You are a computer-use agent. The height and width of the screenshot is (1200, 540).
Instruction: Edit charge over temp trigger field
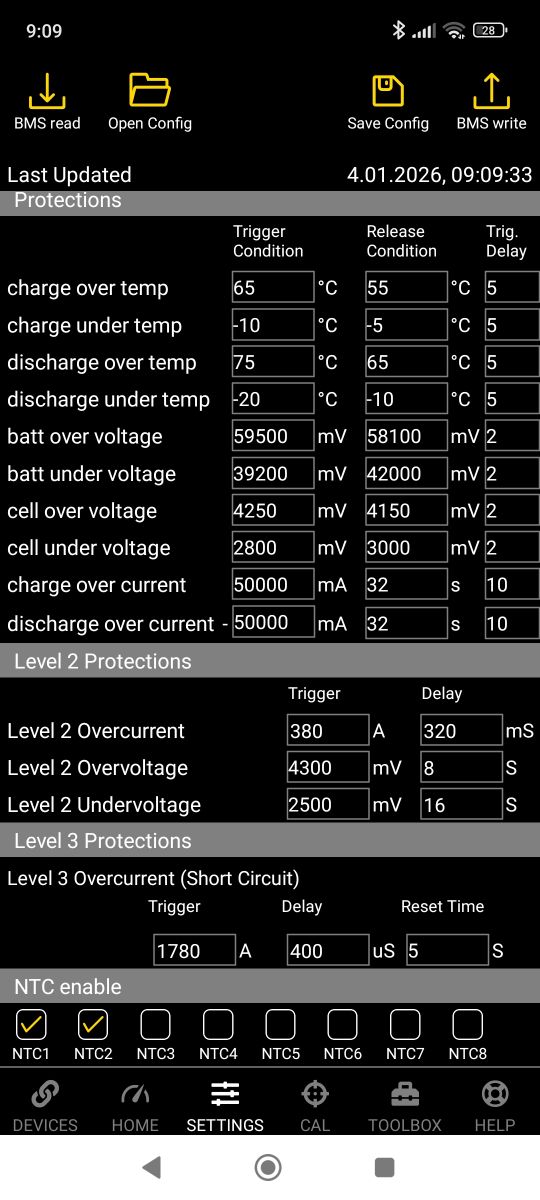273,288
